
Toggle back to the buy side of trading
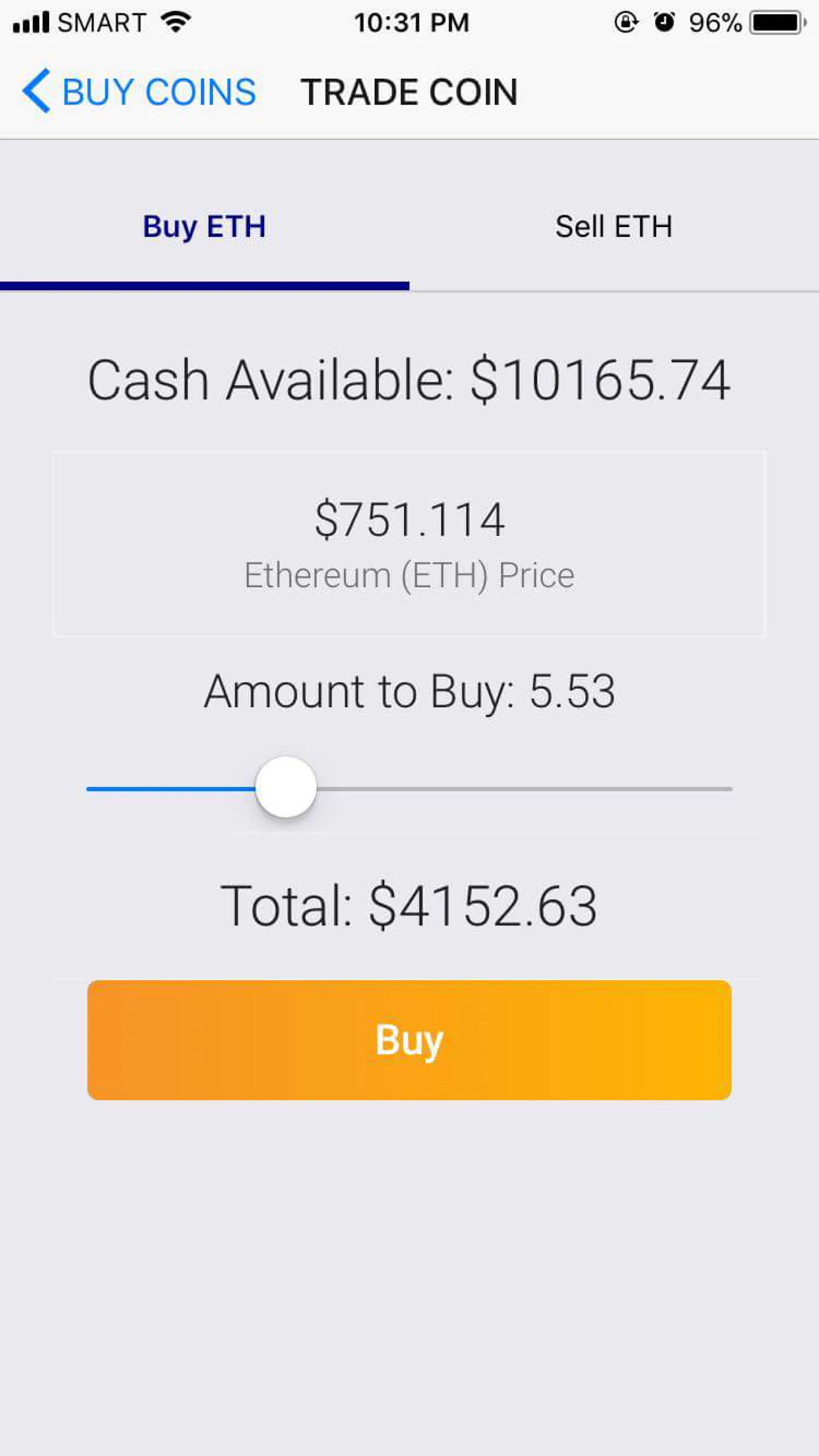tap(204, 226)
